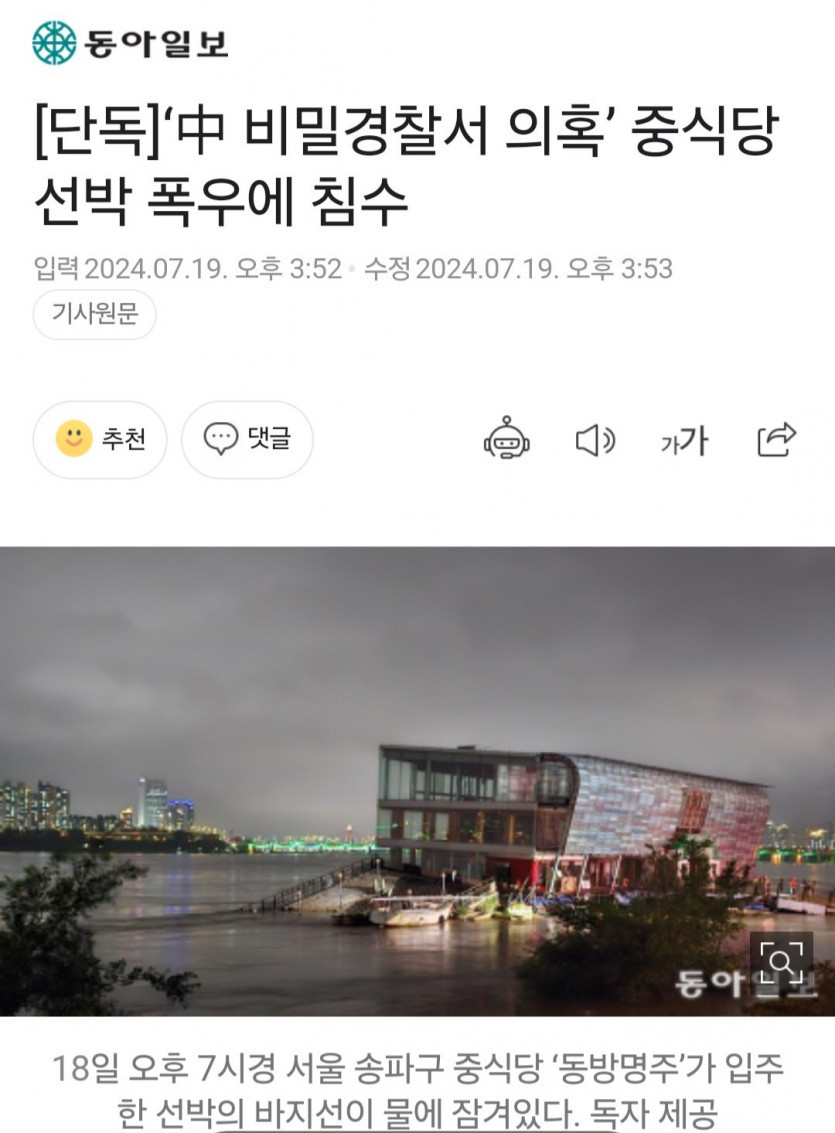Change the font size with 가가

tap(684, 440)
